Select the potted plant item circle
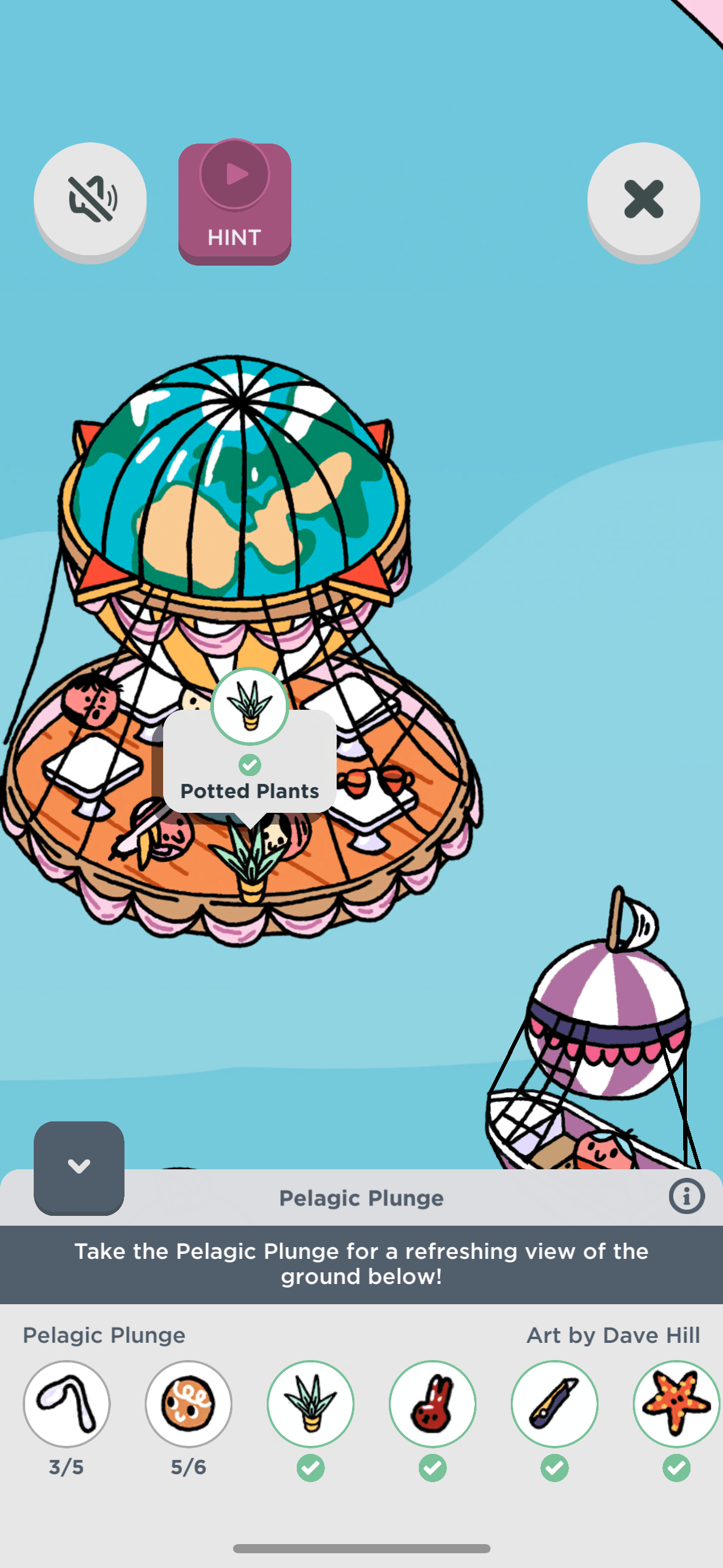Viewport: 723px width, 1568px height. [310, 1404]
